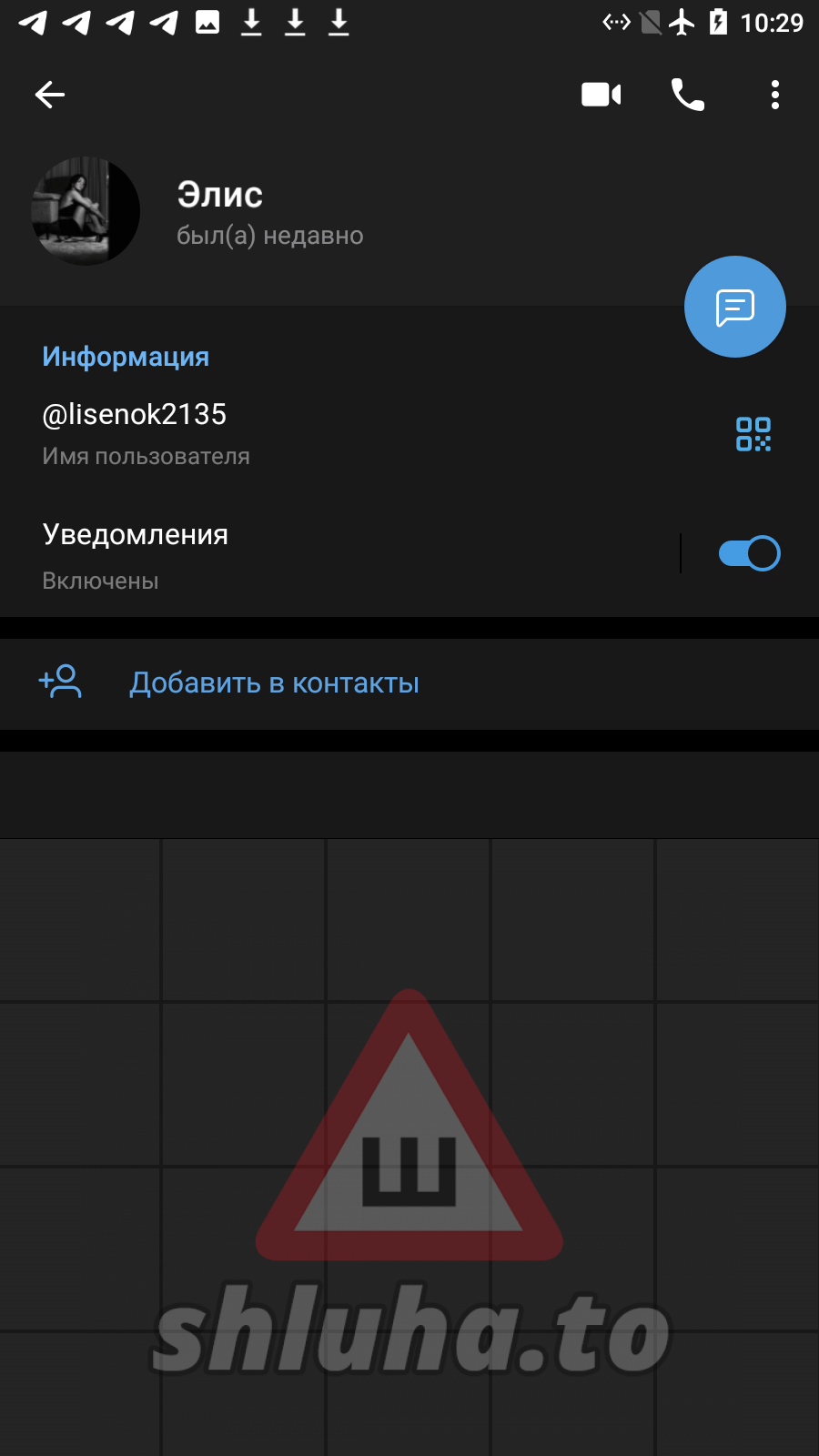
Task: Open the Уведомления settings row
Action: tap(273, 554)
